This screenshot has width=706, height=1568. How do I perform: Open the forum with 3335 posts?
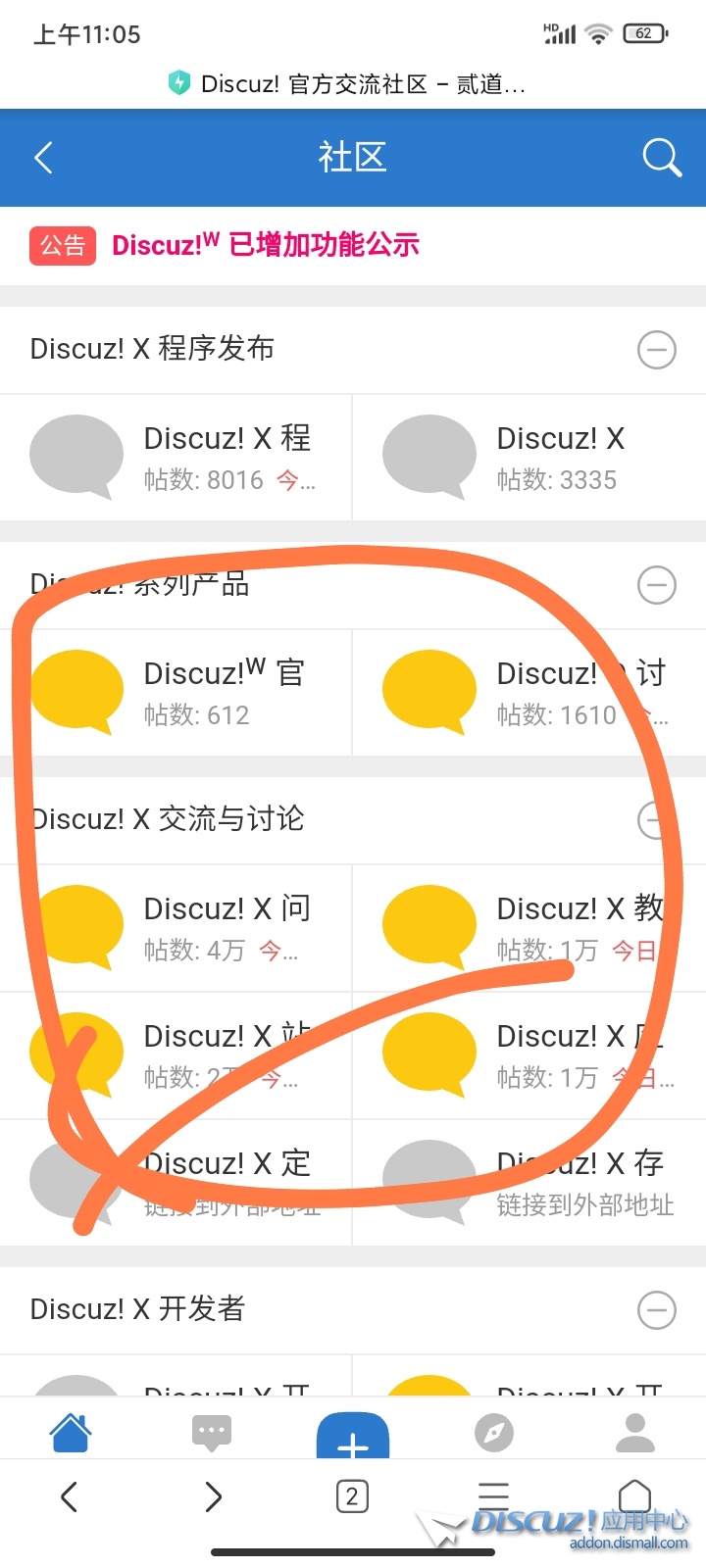click(529, 458)
